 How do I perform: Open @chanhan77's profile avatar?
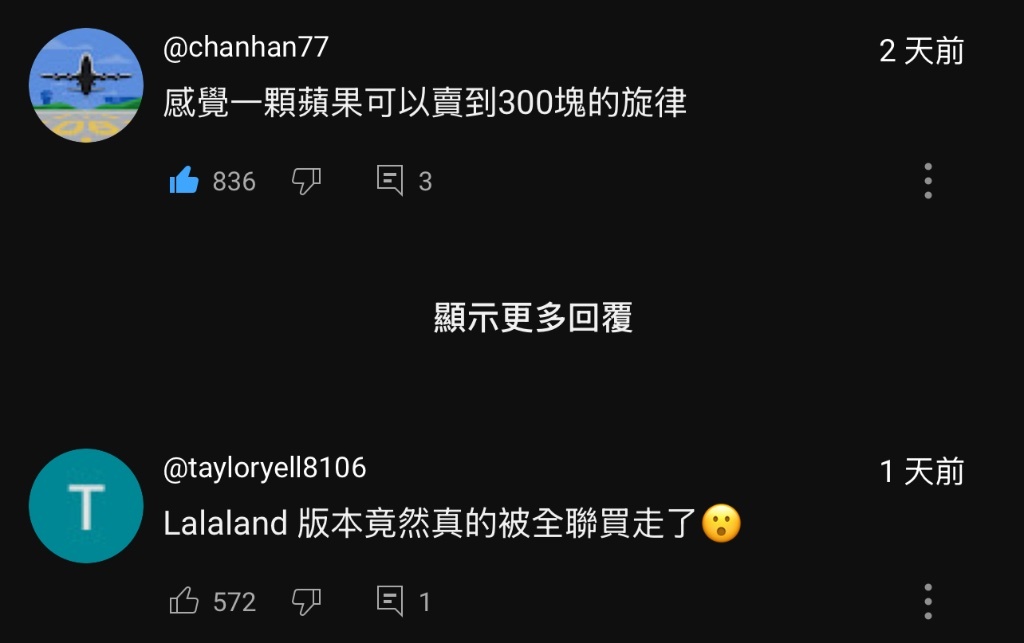pyautogui.click(x=86, y=85)
